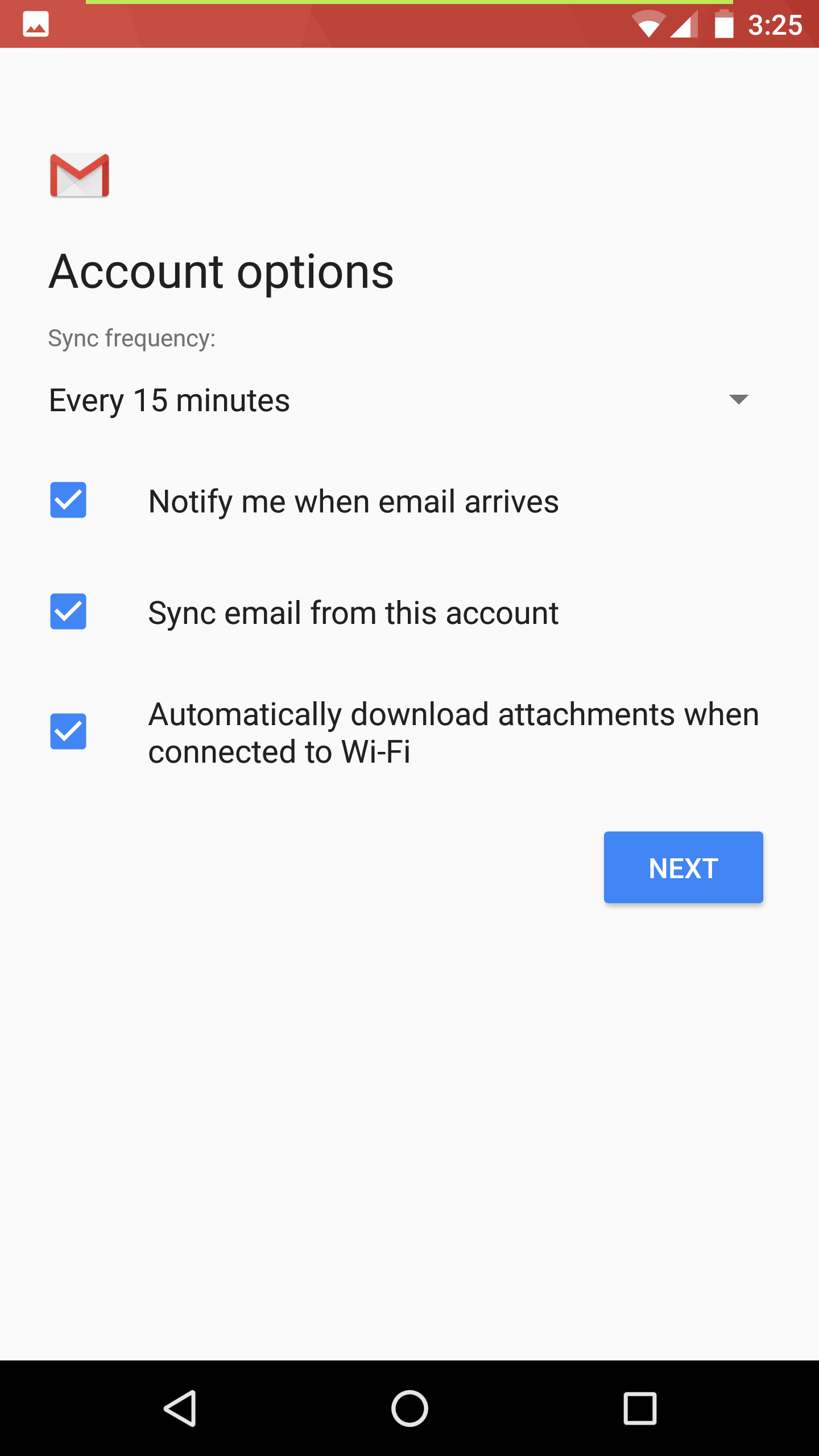Viewport: 819px width, 1456px height.
Task: Turn off automatic attachment download on Wi-Fi
Action: click(68, 731)
